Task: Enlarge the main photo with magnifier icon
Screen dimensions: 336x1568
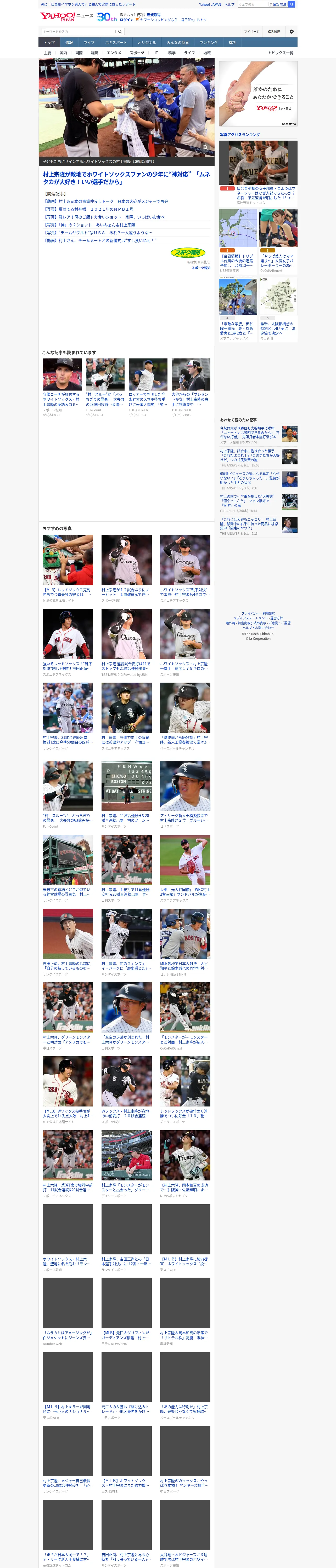Action: pyautogui.click(x=205, y=148)
